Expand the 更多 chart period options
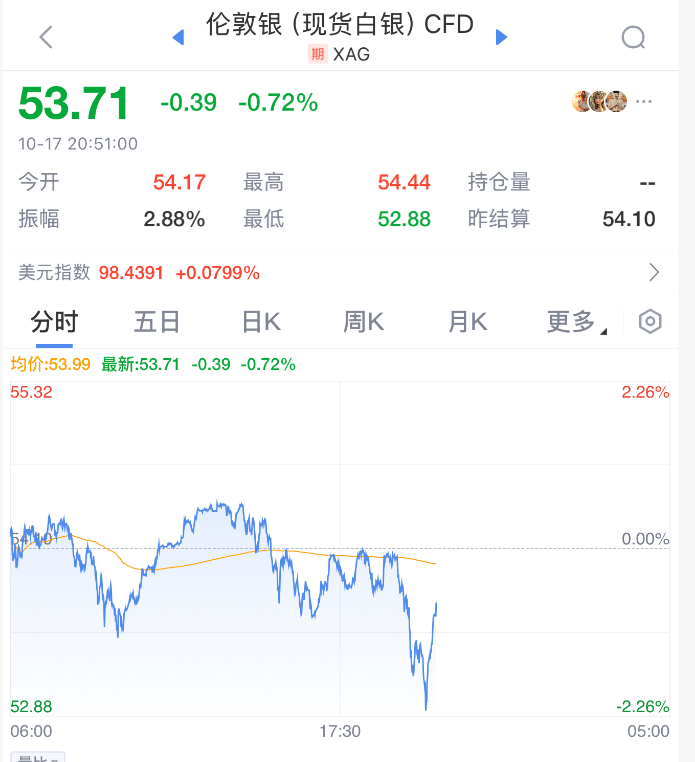695x762 pixels. pyautogui.click(x=576, y=322)
